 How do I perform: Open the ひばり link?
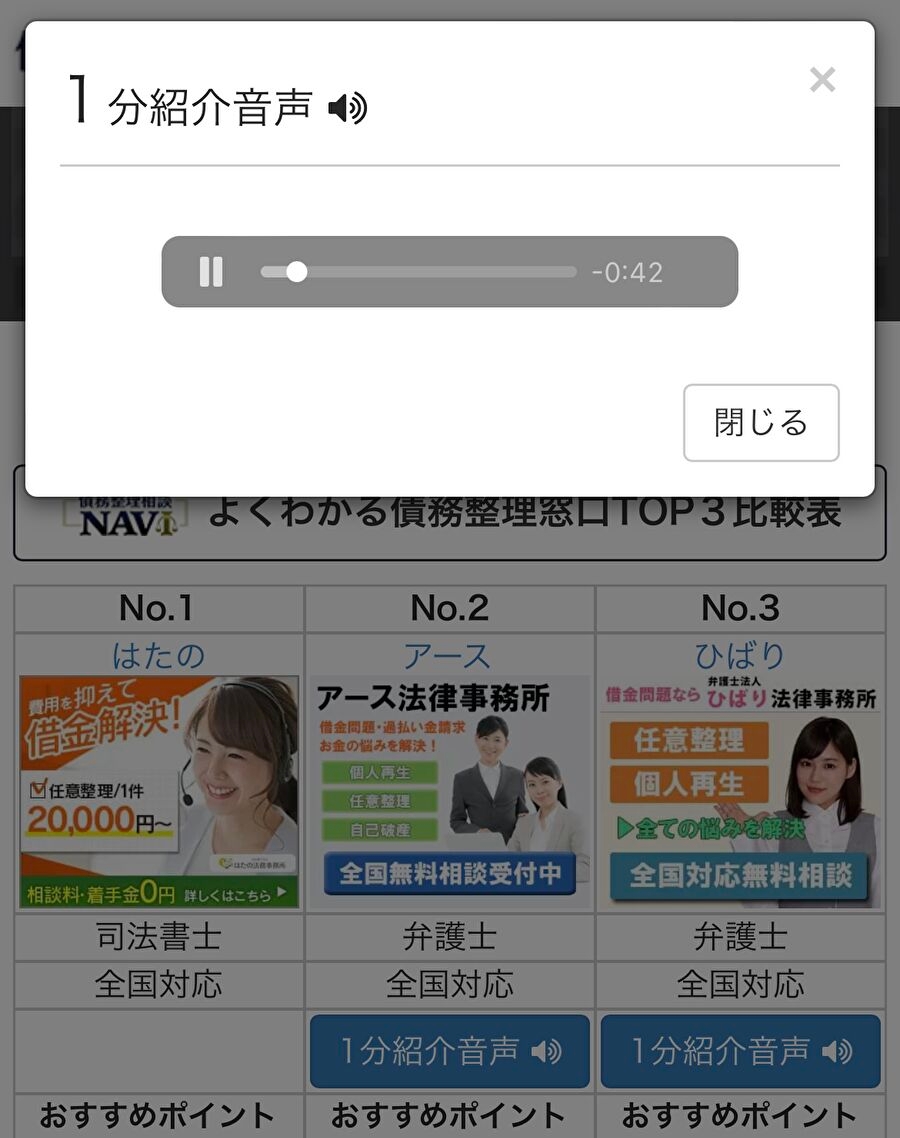740,655
